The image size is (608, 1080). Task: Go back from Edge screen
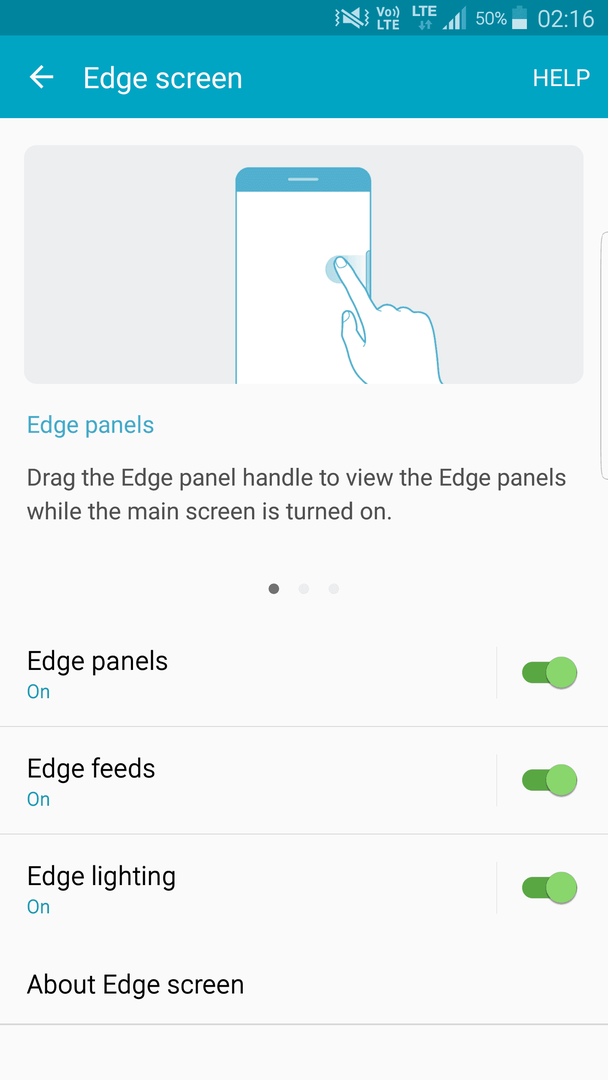(41, 77)
